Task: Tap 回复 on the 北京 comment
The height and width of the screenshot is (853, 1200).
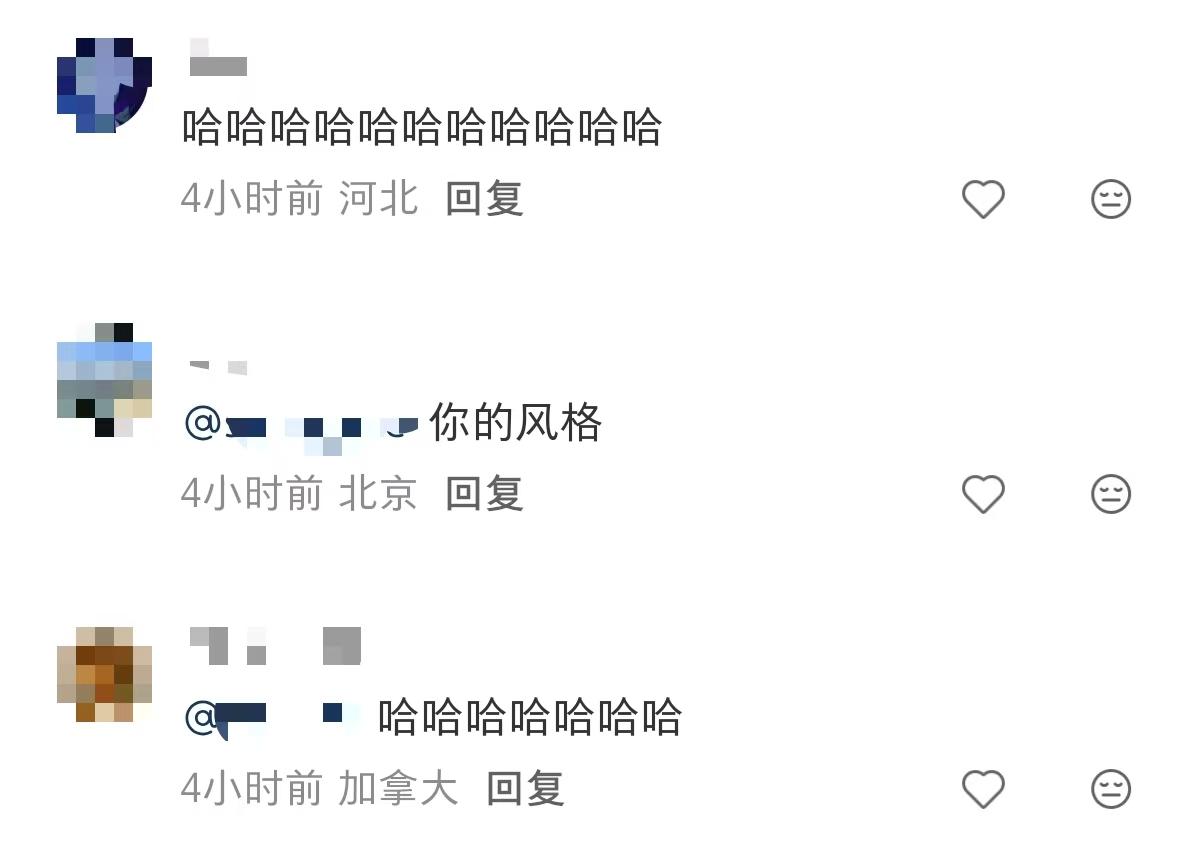Action: pyautogui.click(x=484, y=494)
